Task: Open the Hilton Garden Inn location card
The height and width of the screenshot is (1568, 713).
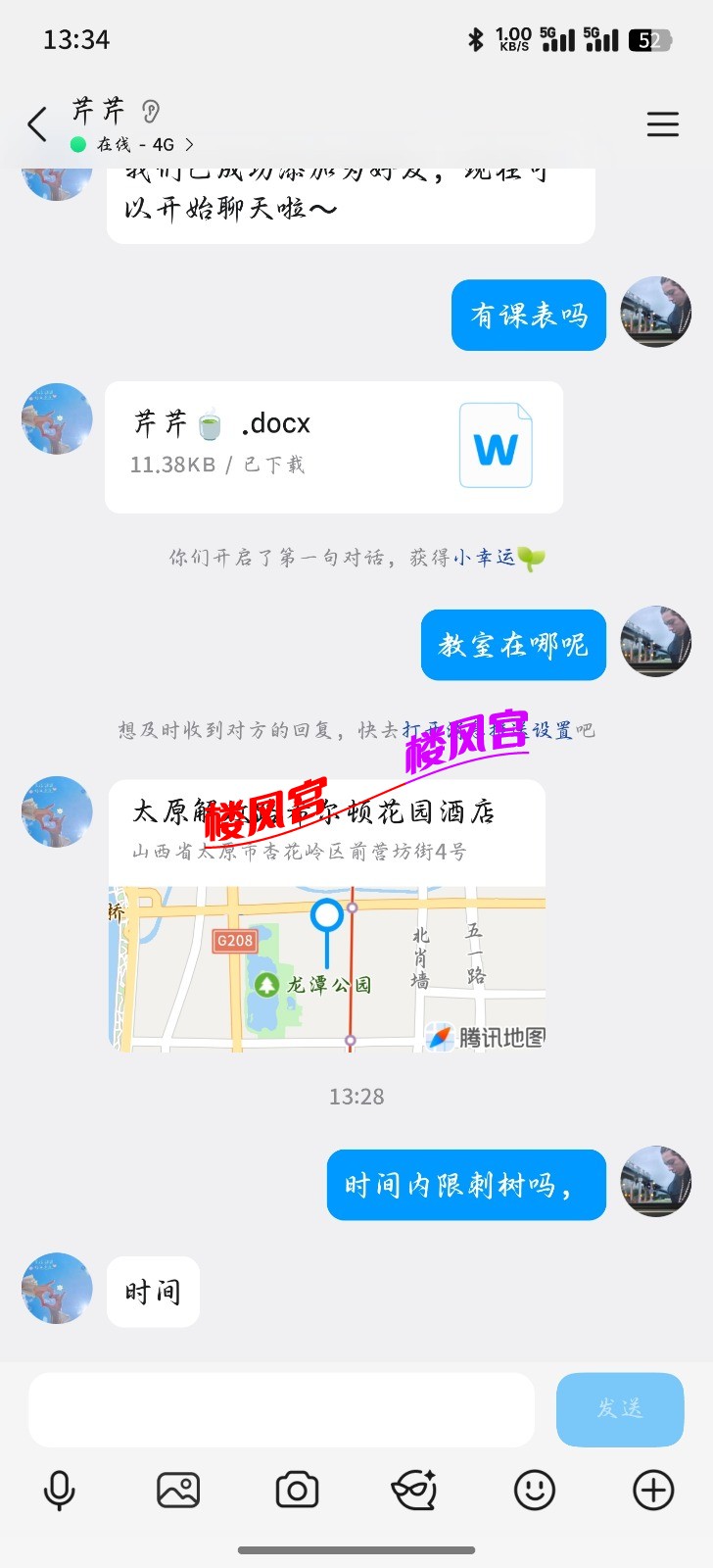Action: [326, 916]
